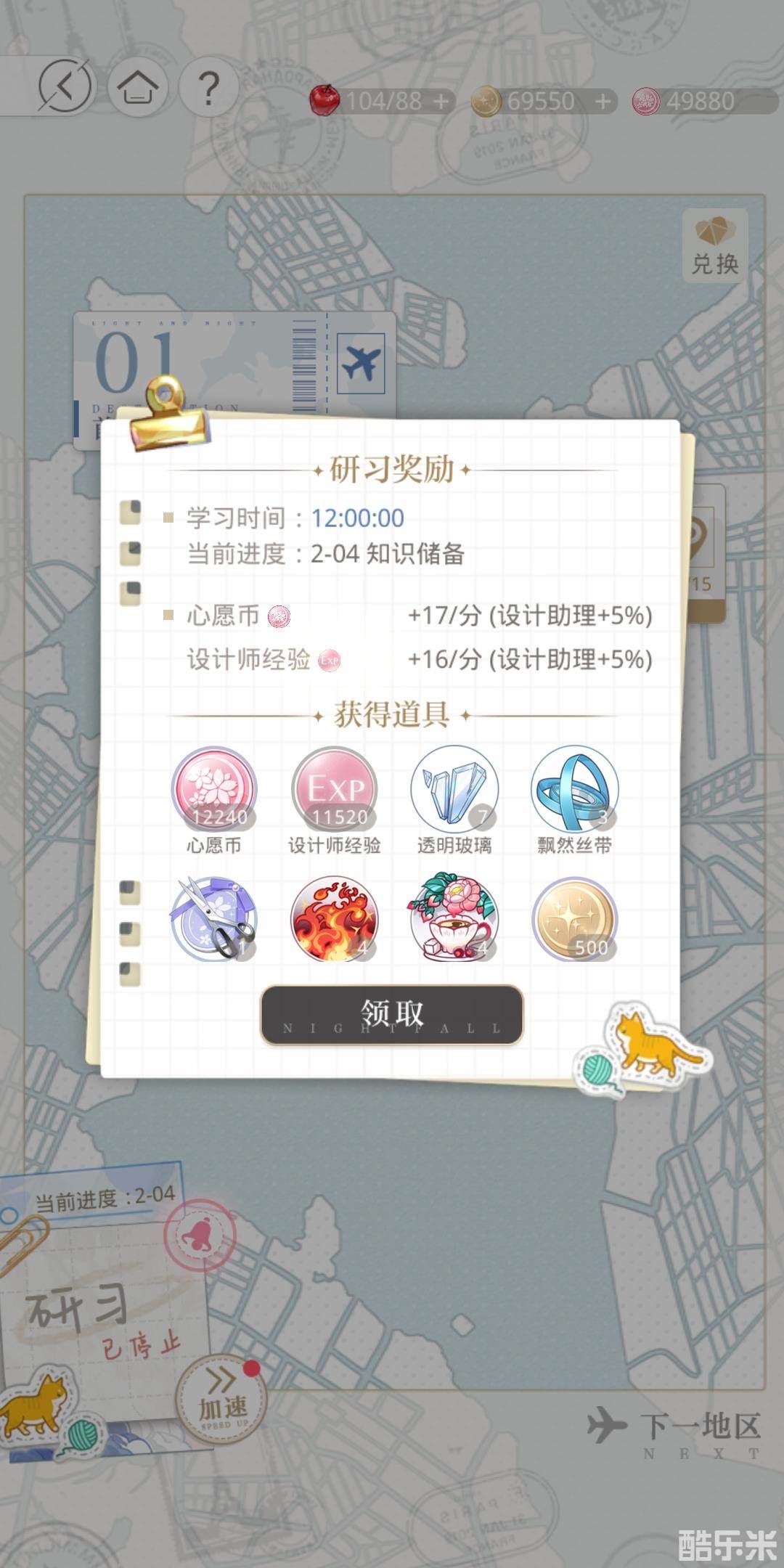View the 500 gold coin reward
Screen dimensions: 784x1568
point(574,919)
